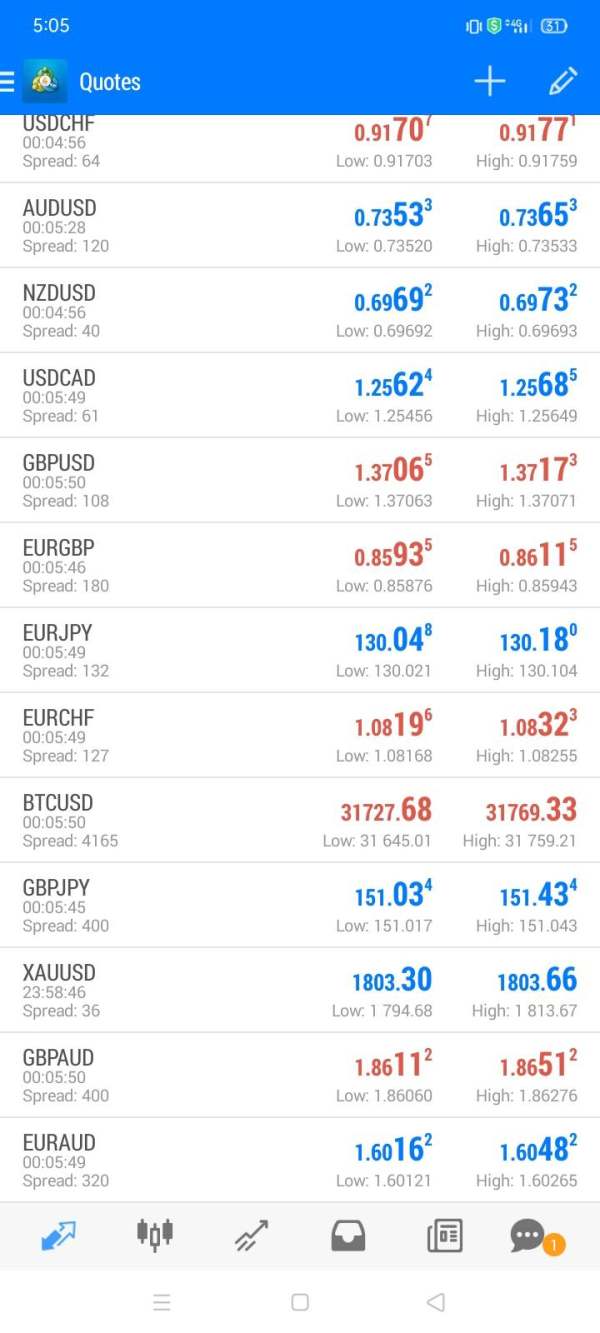Tap the XAUUSD gold quote row

pos(300,991)
